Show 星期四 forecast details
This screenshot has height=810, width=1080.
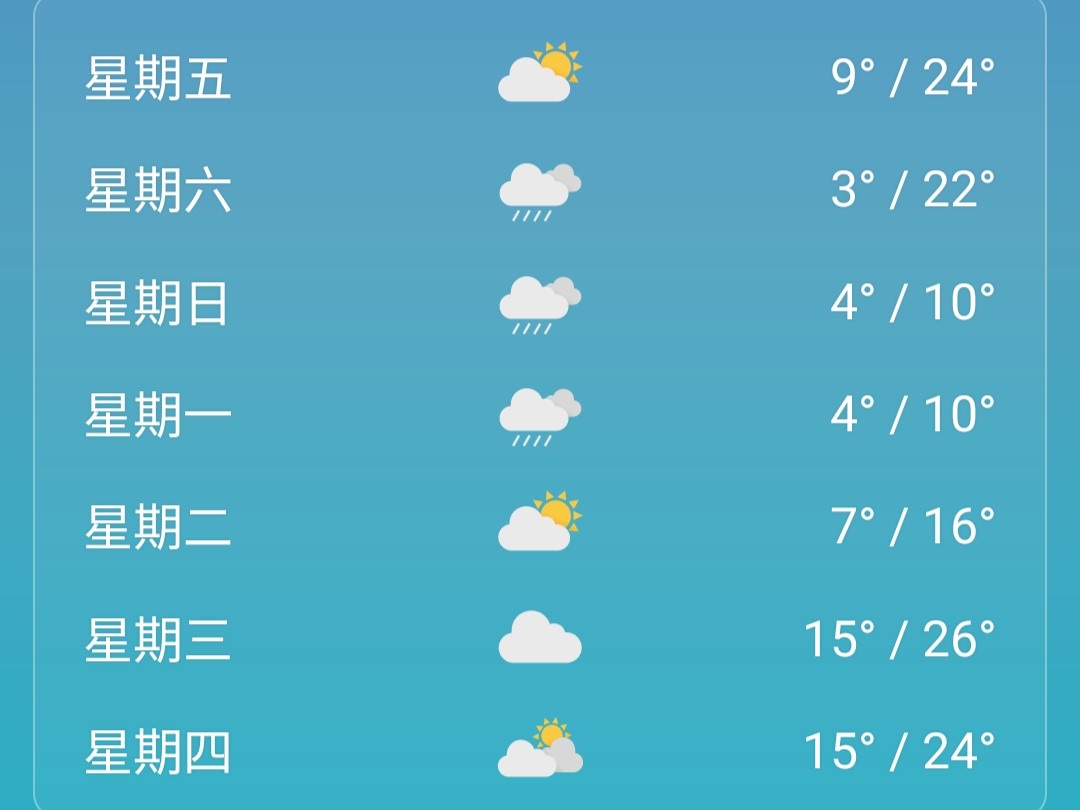[540, 751]
